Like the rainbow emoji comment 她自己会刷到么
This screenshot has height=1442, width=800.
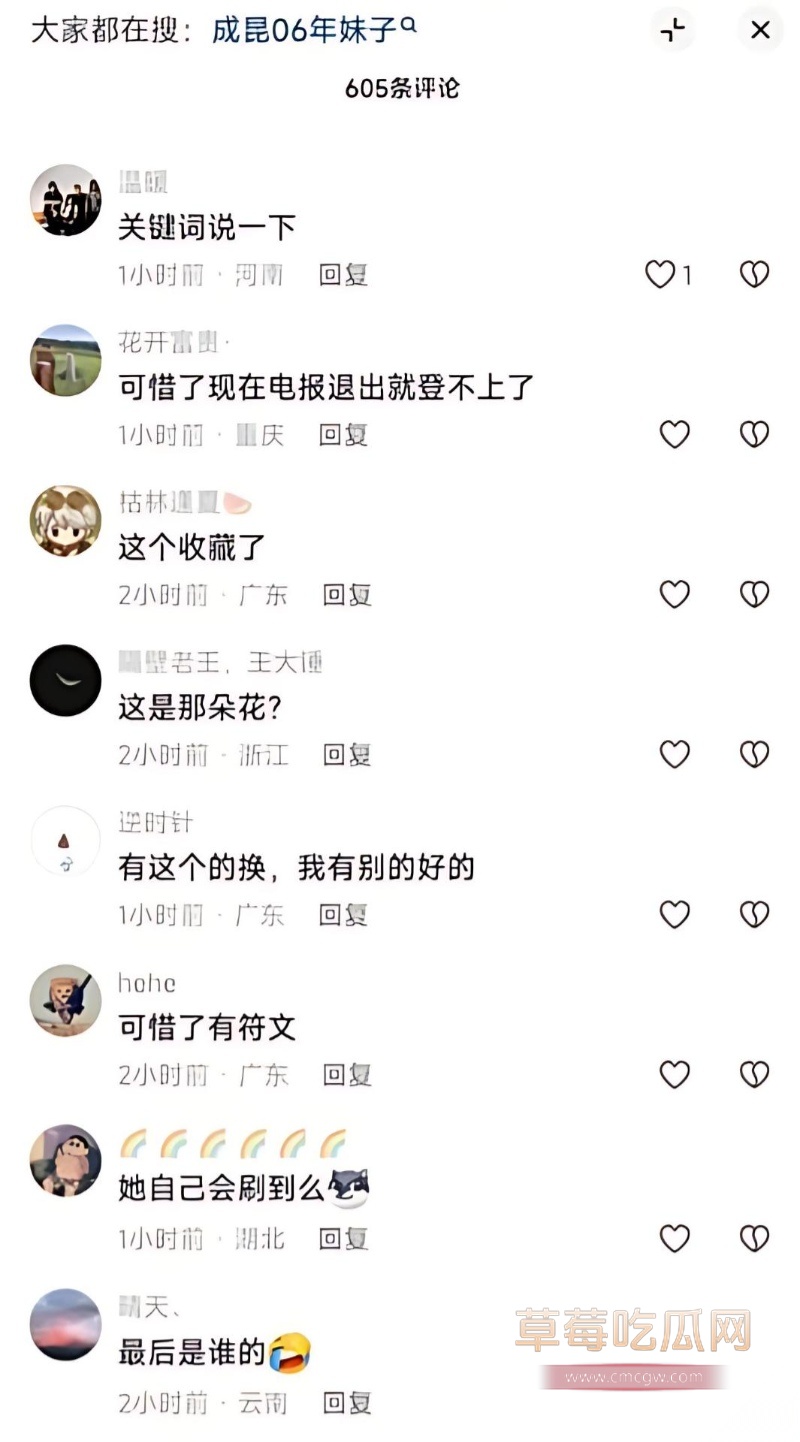click(674, 1238)
